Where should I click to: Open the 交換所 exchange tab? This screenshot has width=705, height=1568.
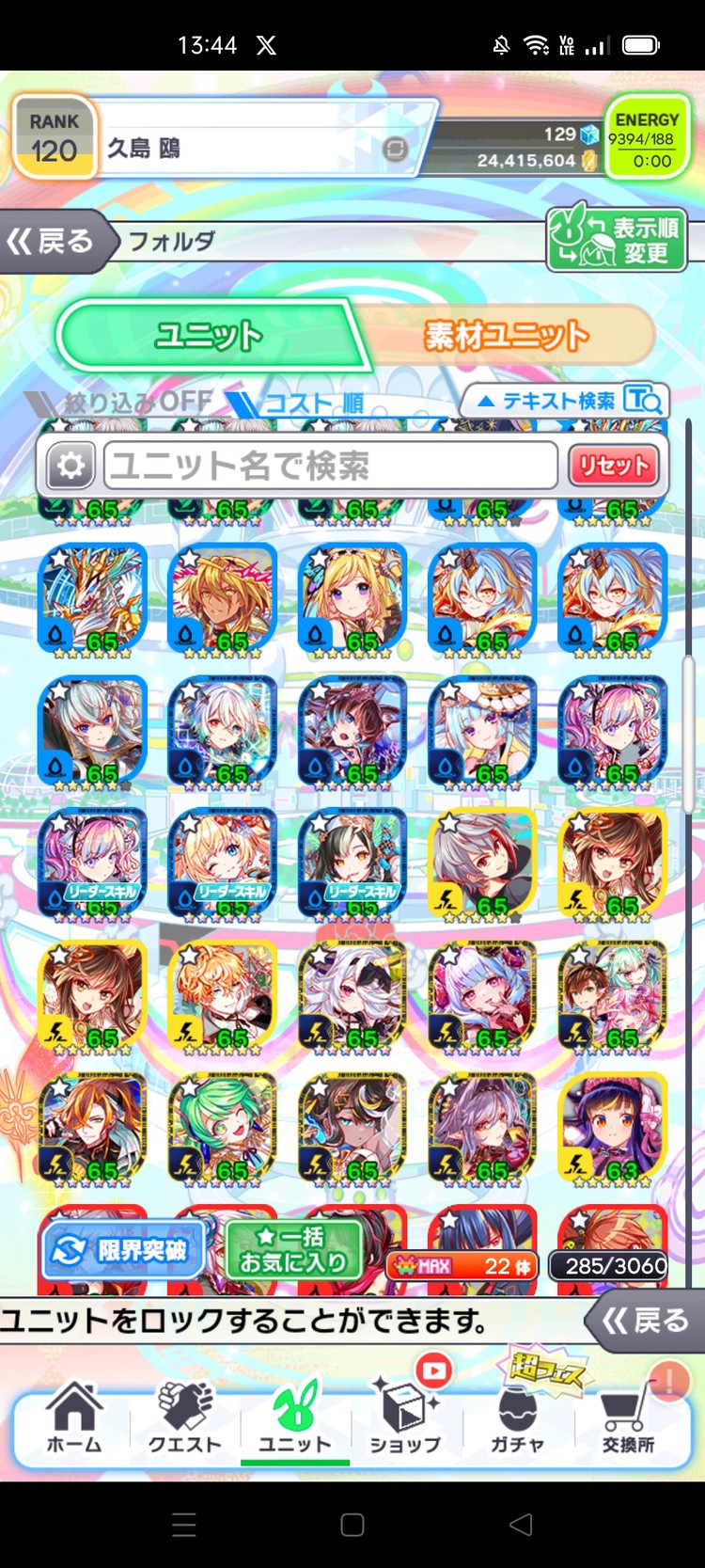click(x=628, y=1418)
